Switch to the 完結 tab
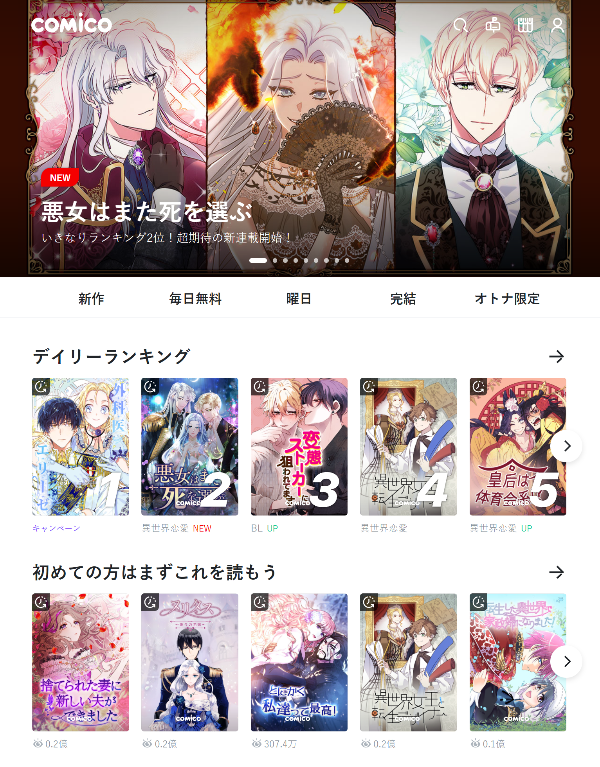Screen dimensions: 600x767 (403, 299)
